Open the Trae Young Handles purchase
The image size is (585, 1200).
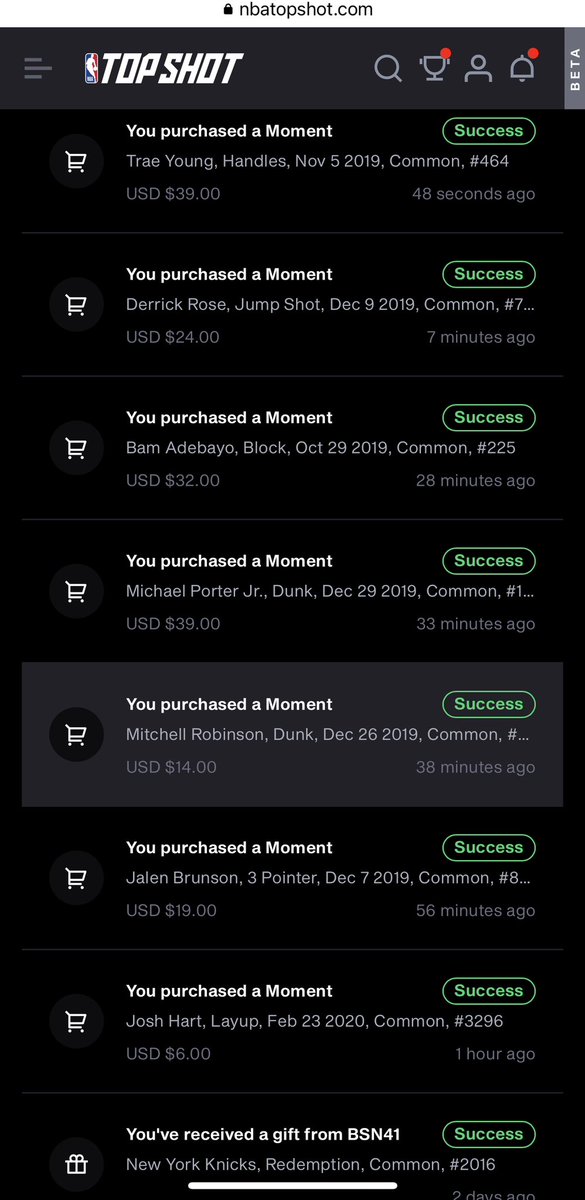point(292,162)
